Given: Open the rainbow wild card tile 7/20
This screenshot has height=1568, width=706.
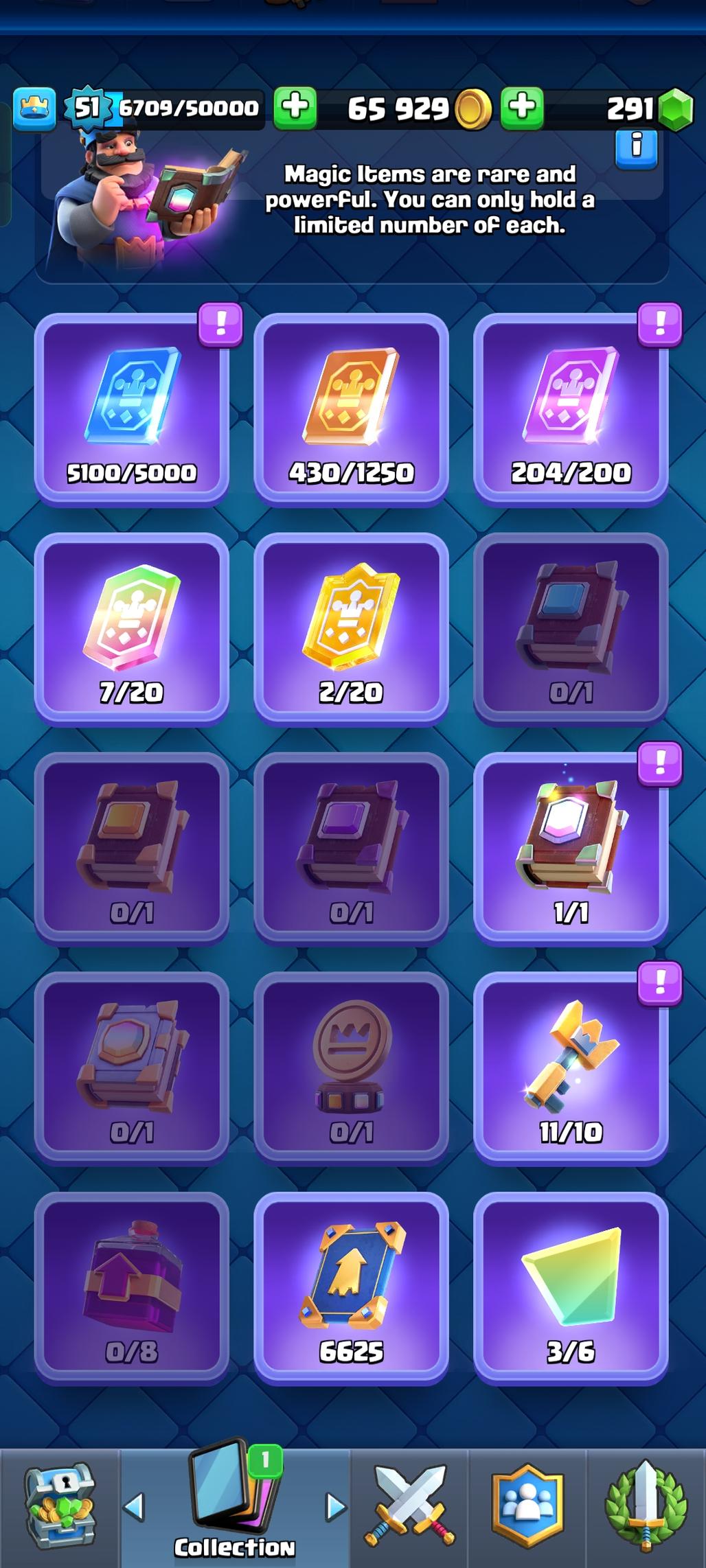Looking at the screenshot, I should coord(131,629).
